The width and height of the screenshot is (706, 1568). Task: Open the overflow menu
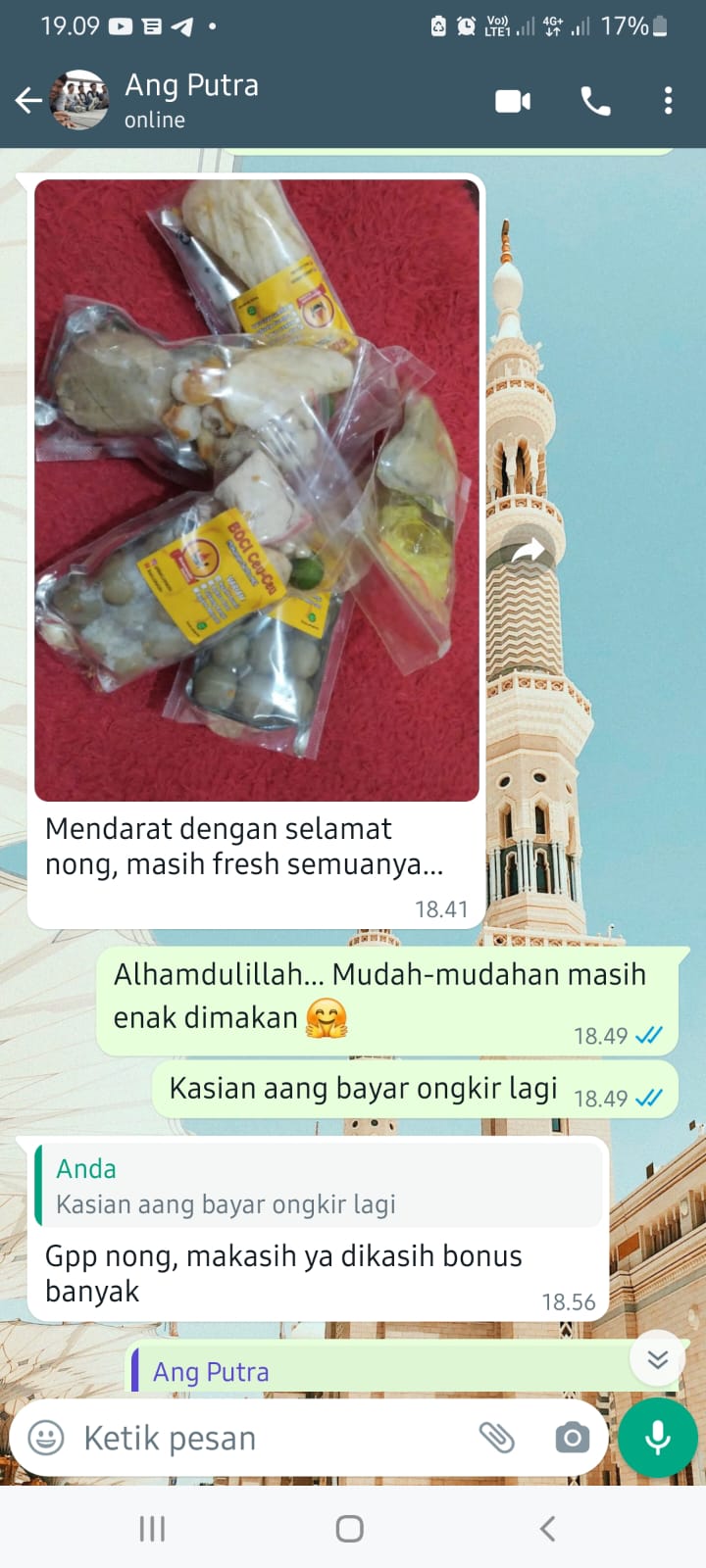[x=668, y=101]
